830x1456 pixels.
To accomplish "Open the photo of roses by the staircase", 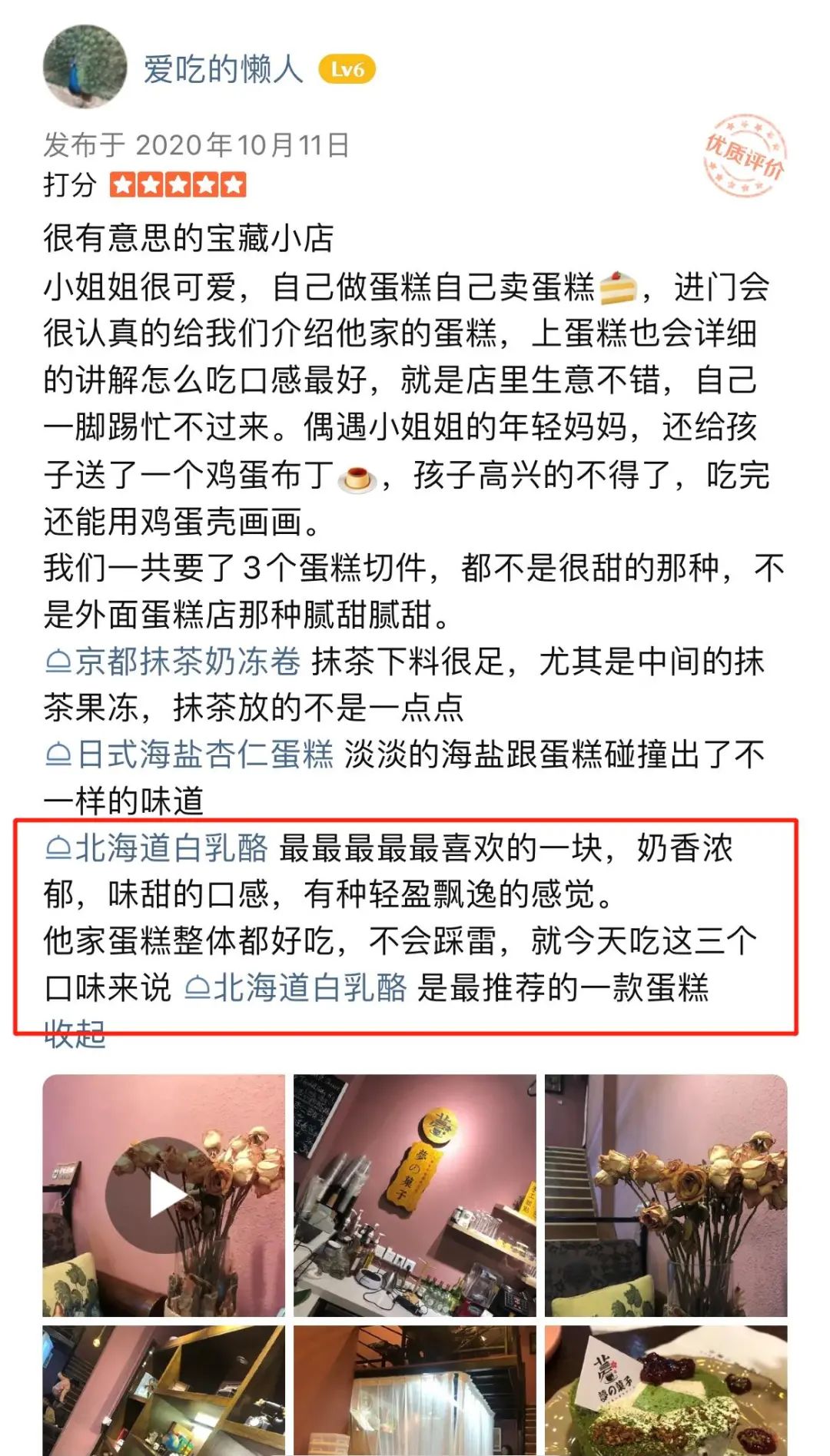I will point(666,1196).
